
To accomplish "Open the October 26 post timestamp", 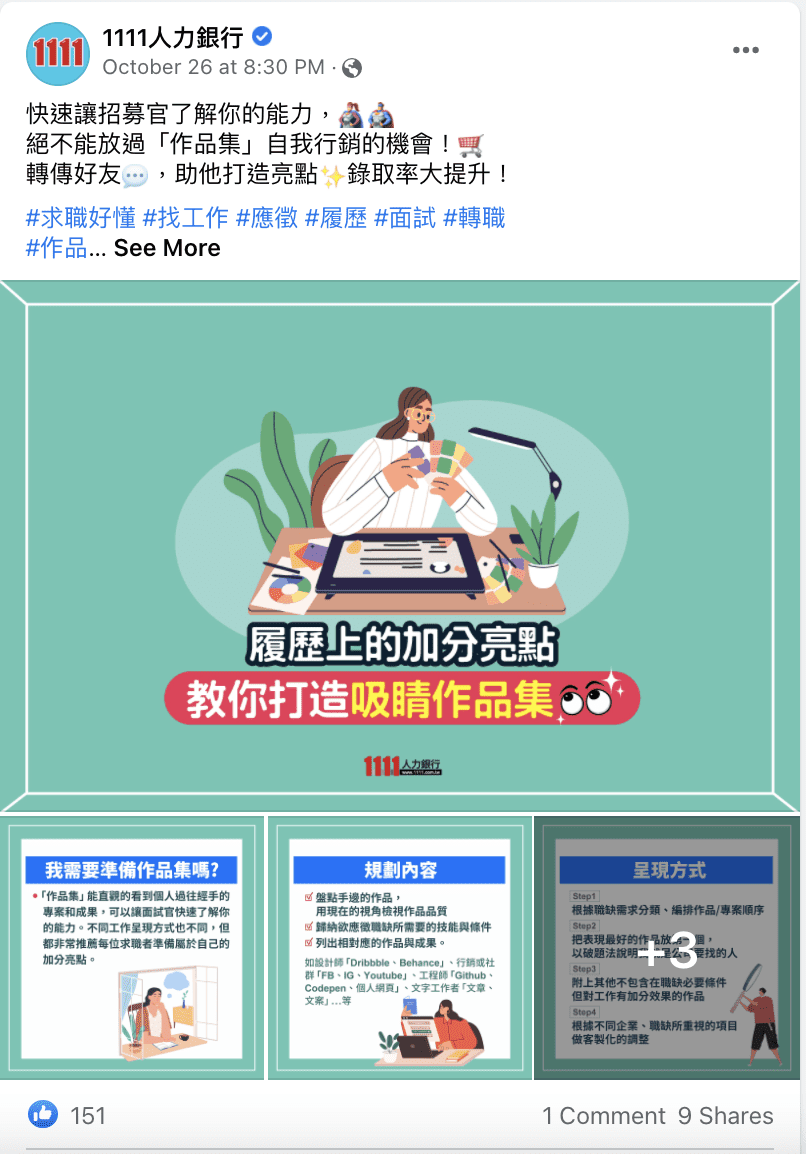I will (213, 67).
